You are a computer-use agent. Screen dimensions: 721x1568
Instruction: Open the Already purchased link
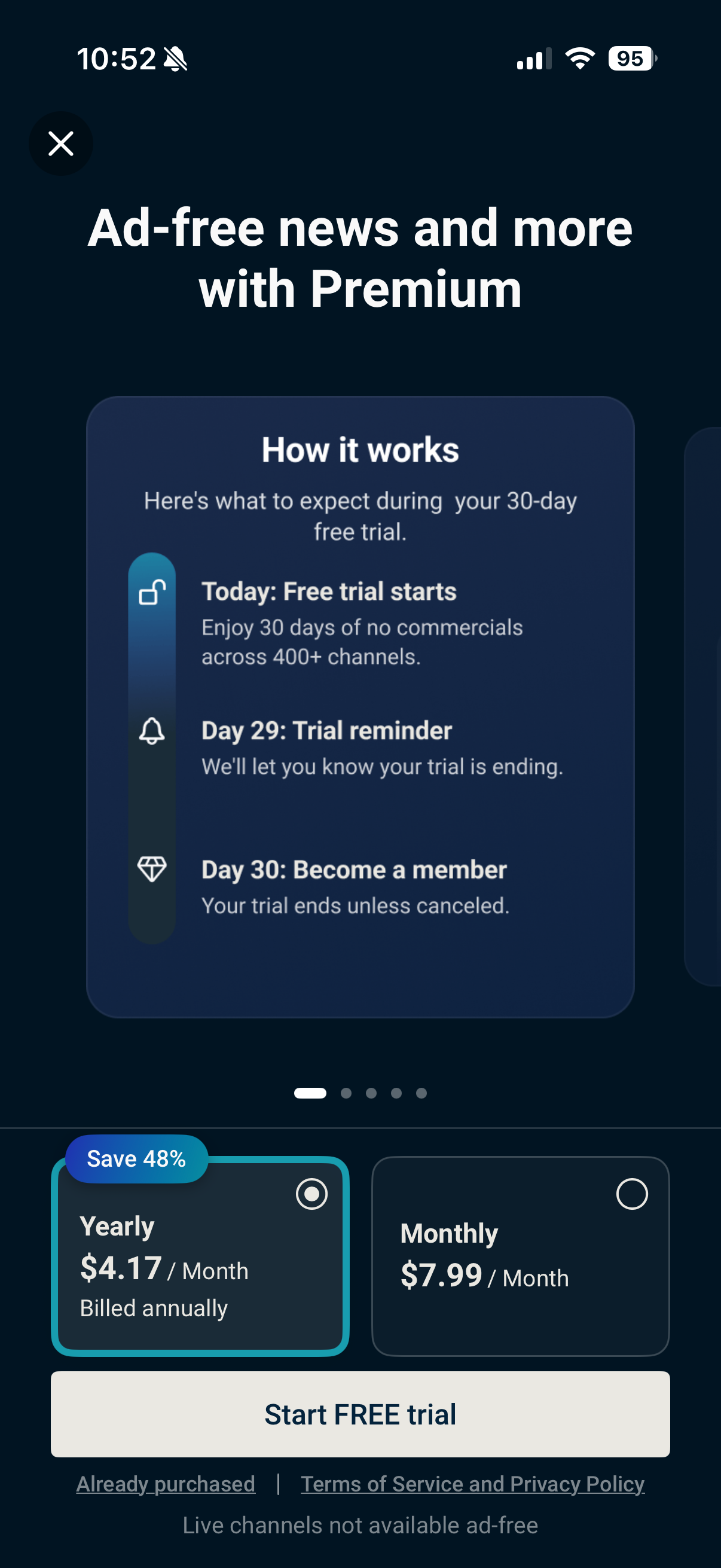click(166, 1484)
